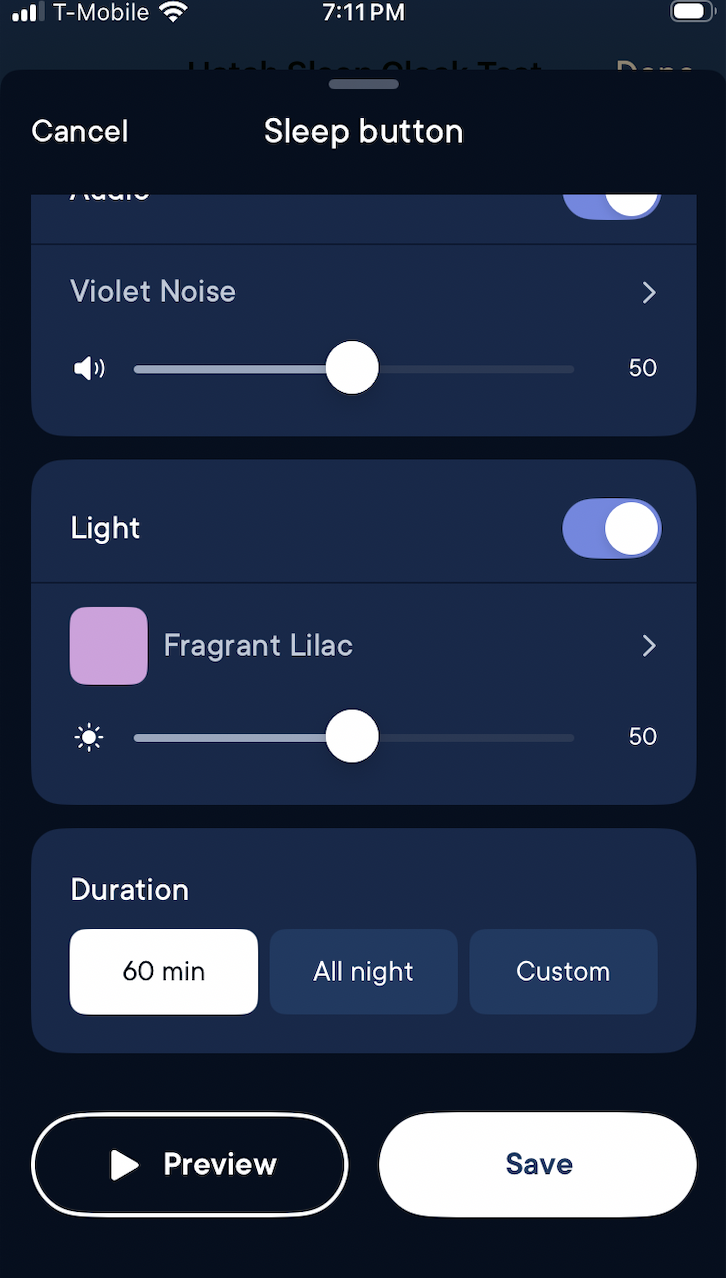Open the Fragrant Lilac color picker
Screen dimensions: 726x1278
363,645
